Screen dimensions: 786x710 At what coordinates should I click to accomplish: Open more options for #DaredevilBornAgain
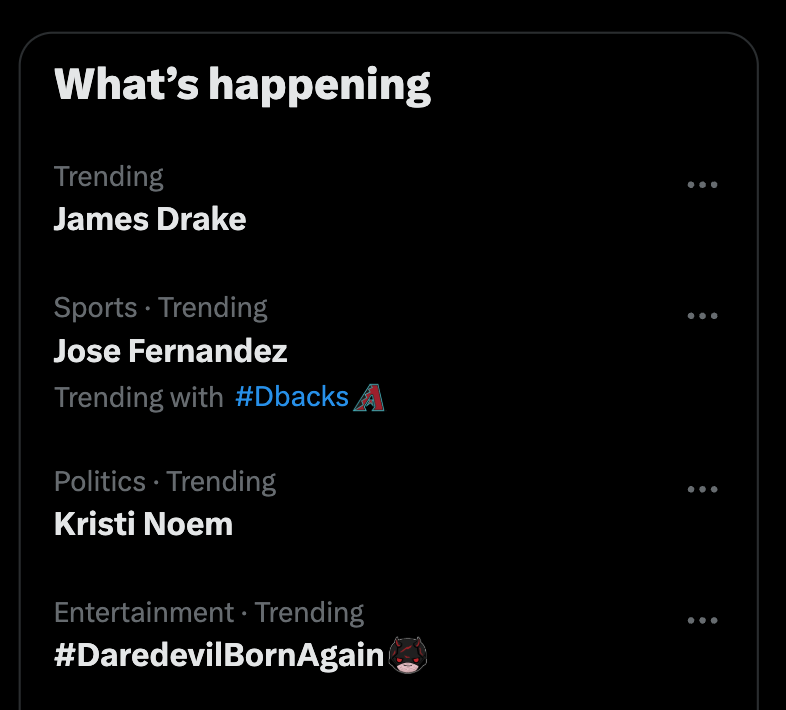(702, 621)
